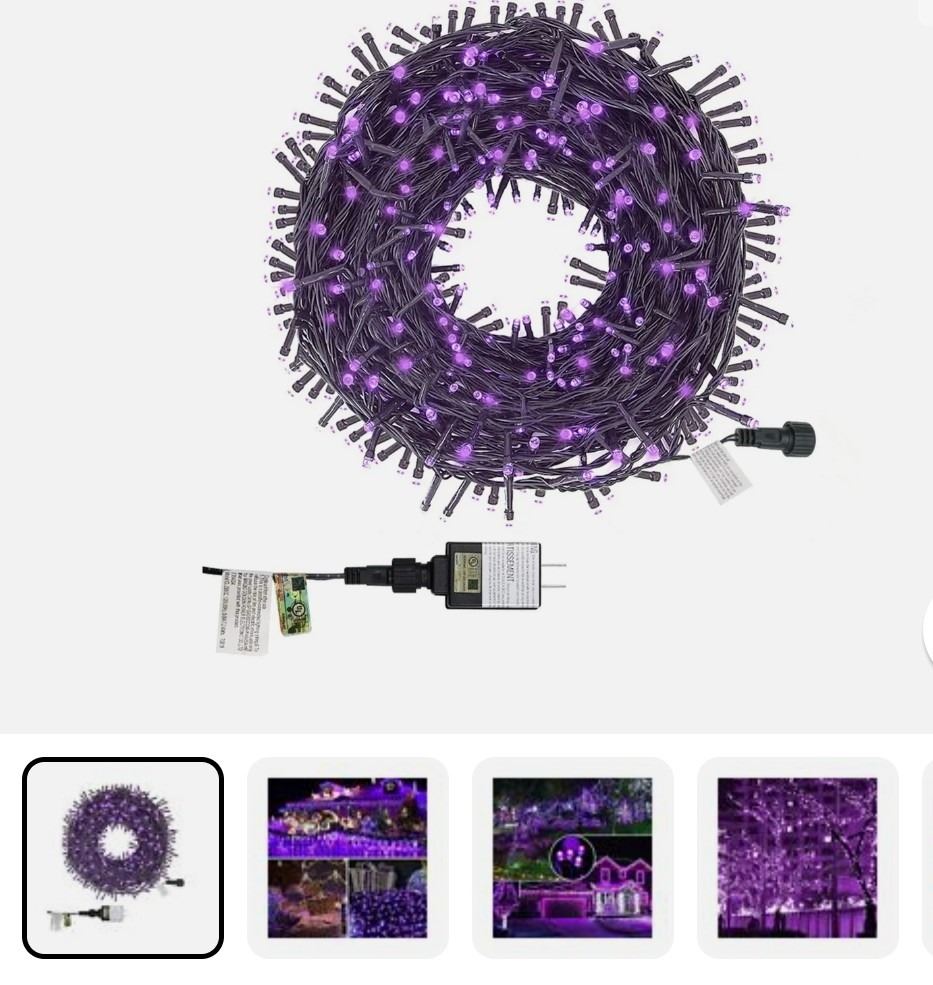933x985 pixels.
Task: Show the decorated house thumbnail image
Action: pos(572,857)
